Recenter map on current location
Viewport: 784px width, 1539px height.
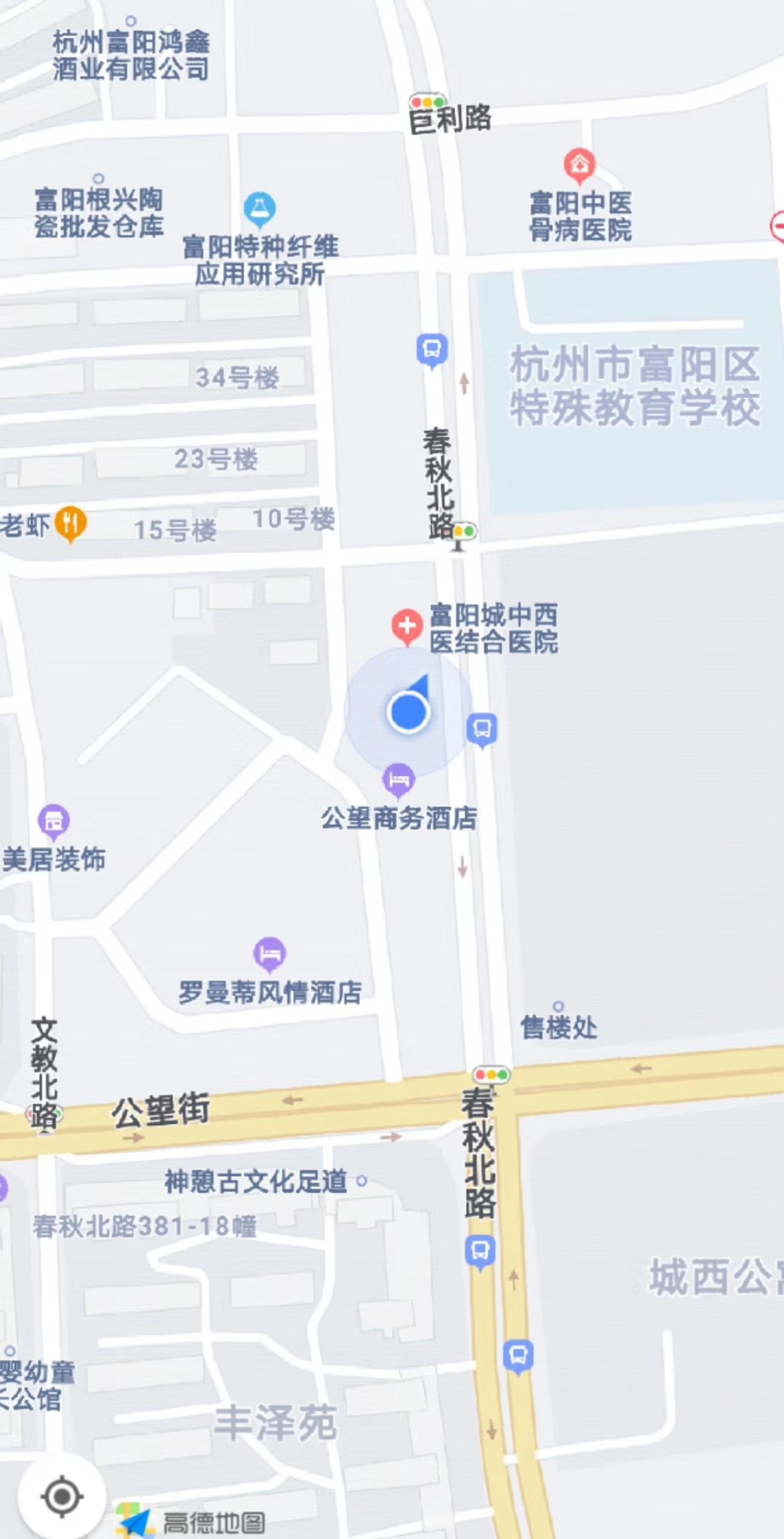click(62, 1496)
